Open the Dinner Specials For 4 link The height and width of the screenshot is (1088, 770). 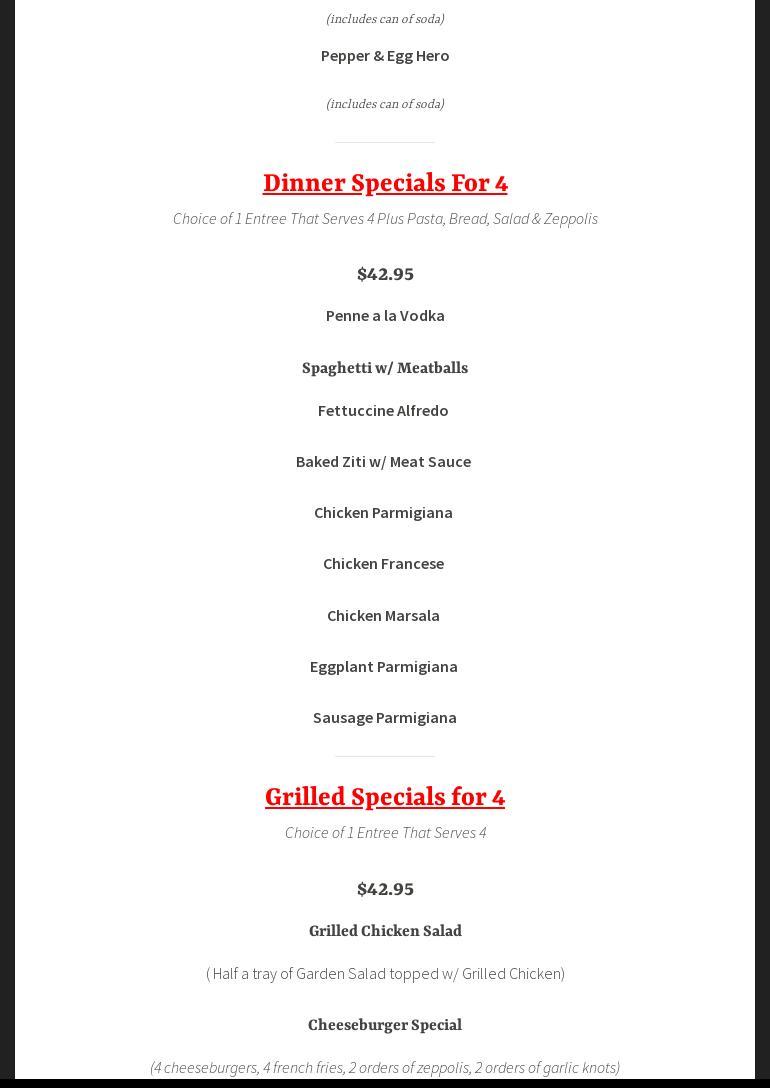385,183
